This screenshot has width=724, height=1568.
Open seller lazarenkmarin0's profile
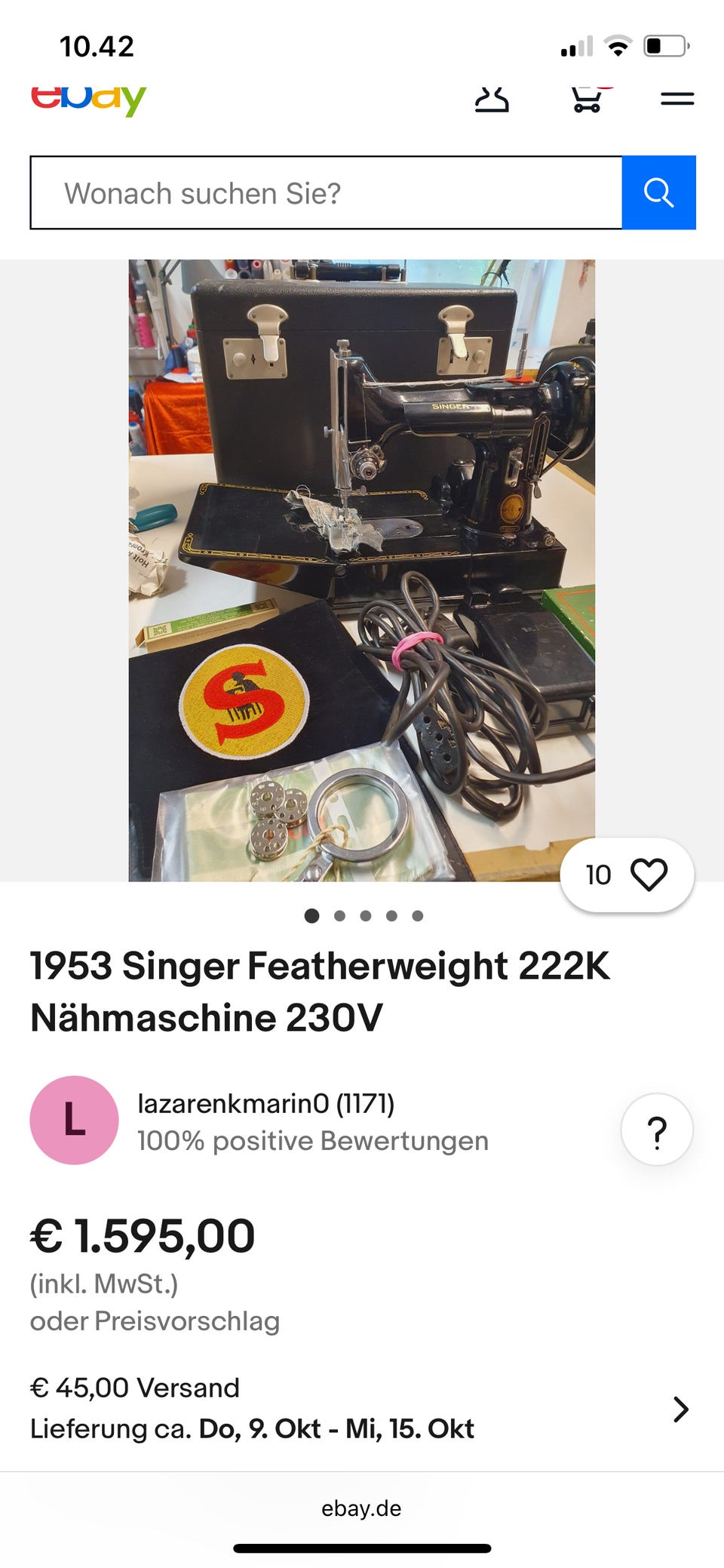265,1104
